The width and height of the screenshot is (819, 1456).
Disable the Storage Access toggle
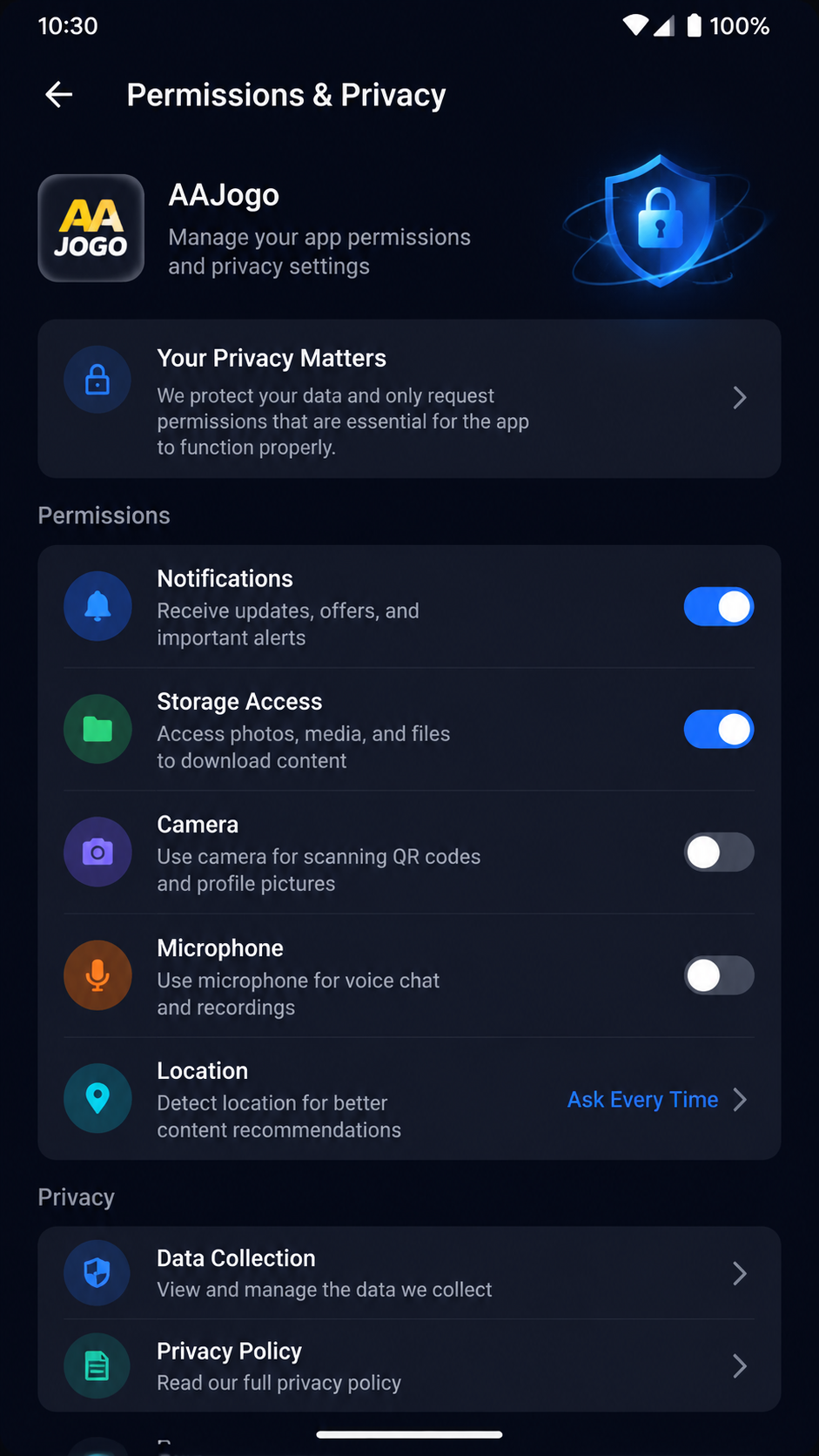pyautogui.click(x=719, y=730)
